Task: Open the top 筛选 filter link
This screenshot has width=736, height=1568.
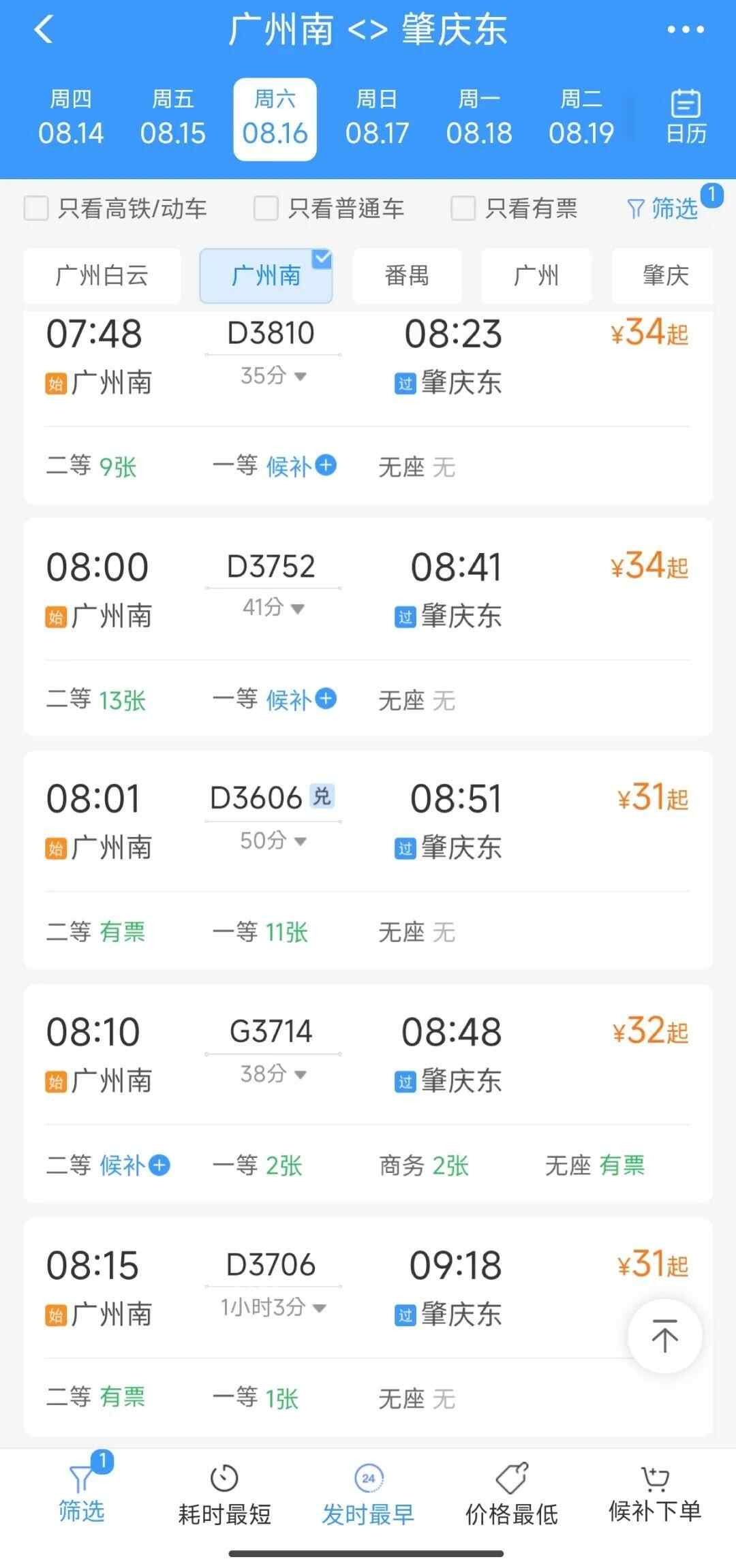Action: pyautogui.click(x=662, y=208)
